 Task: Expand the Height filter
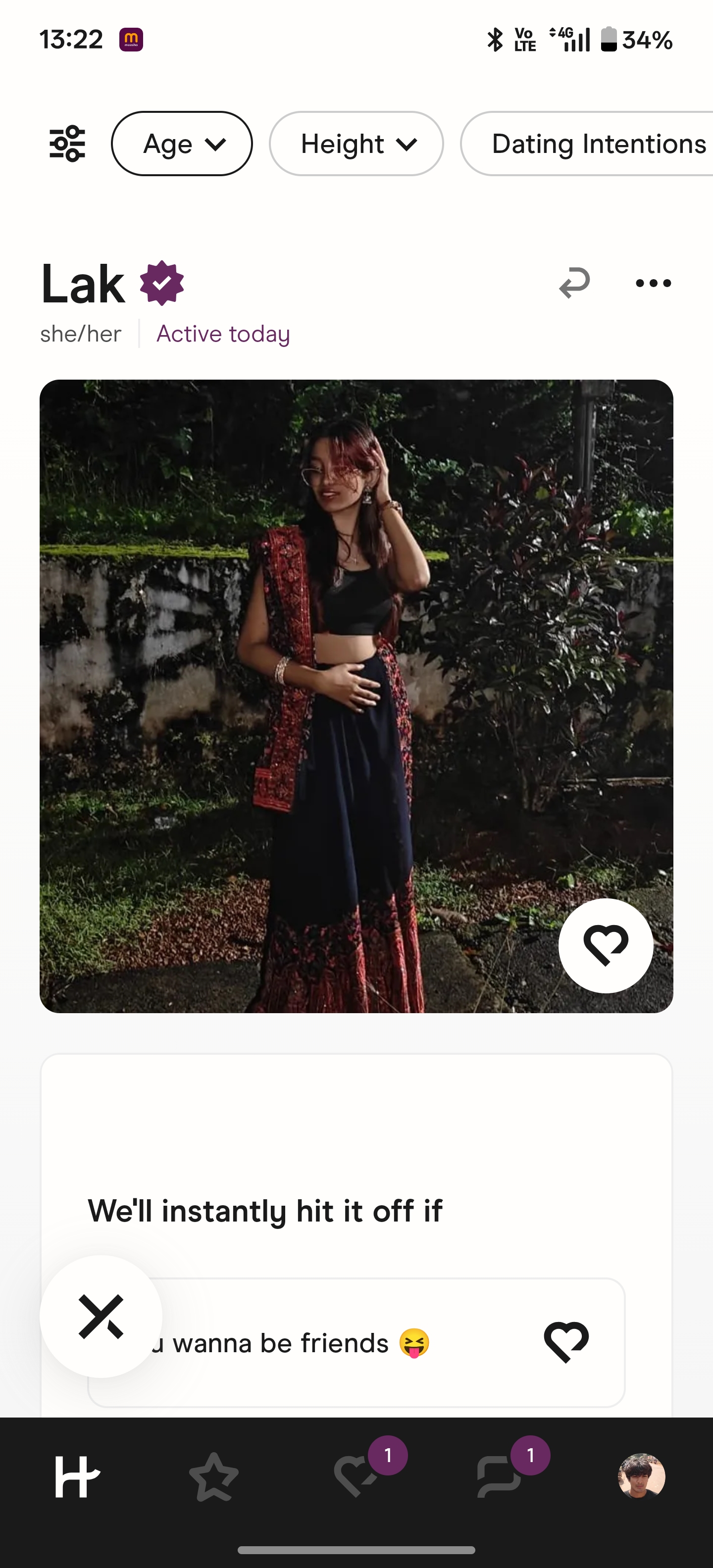click(356, 144)
